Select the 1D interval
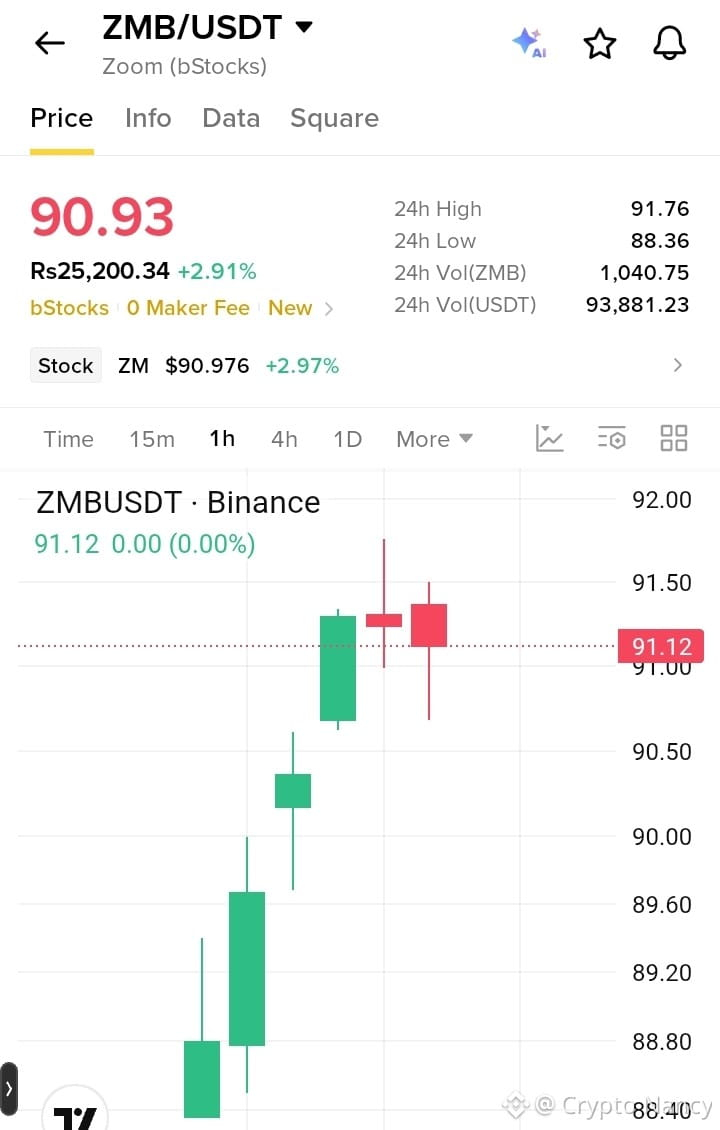The image size is (720, 1130). (347, 439)
